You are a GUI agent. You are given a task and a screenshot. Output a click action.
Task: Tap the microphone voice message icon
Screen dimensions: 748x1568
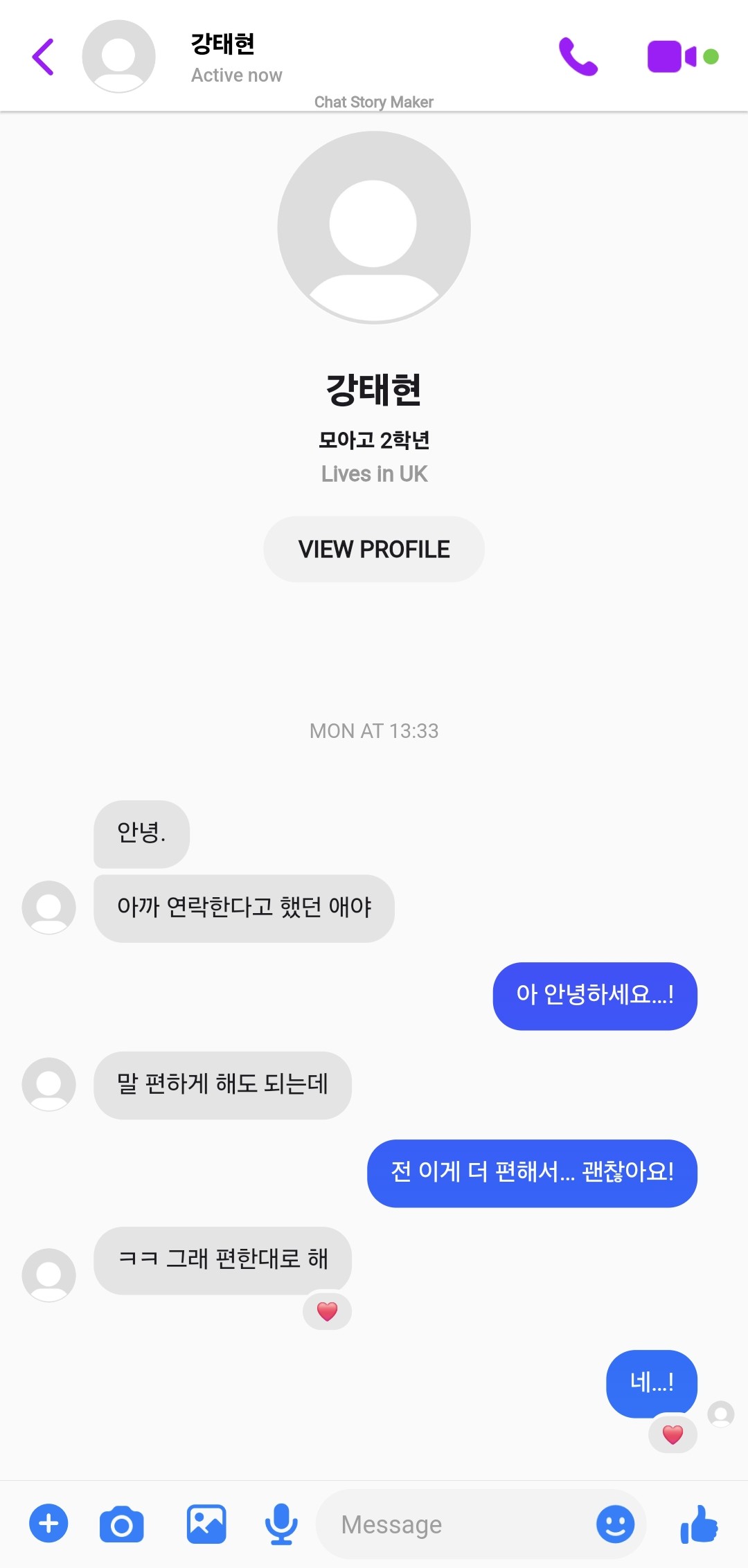[x=281, y=1524]
